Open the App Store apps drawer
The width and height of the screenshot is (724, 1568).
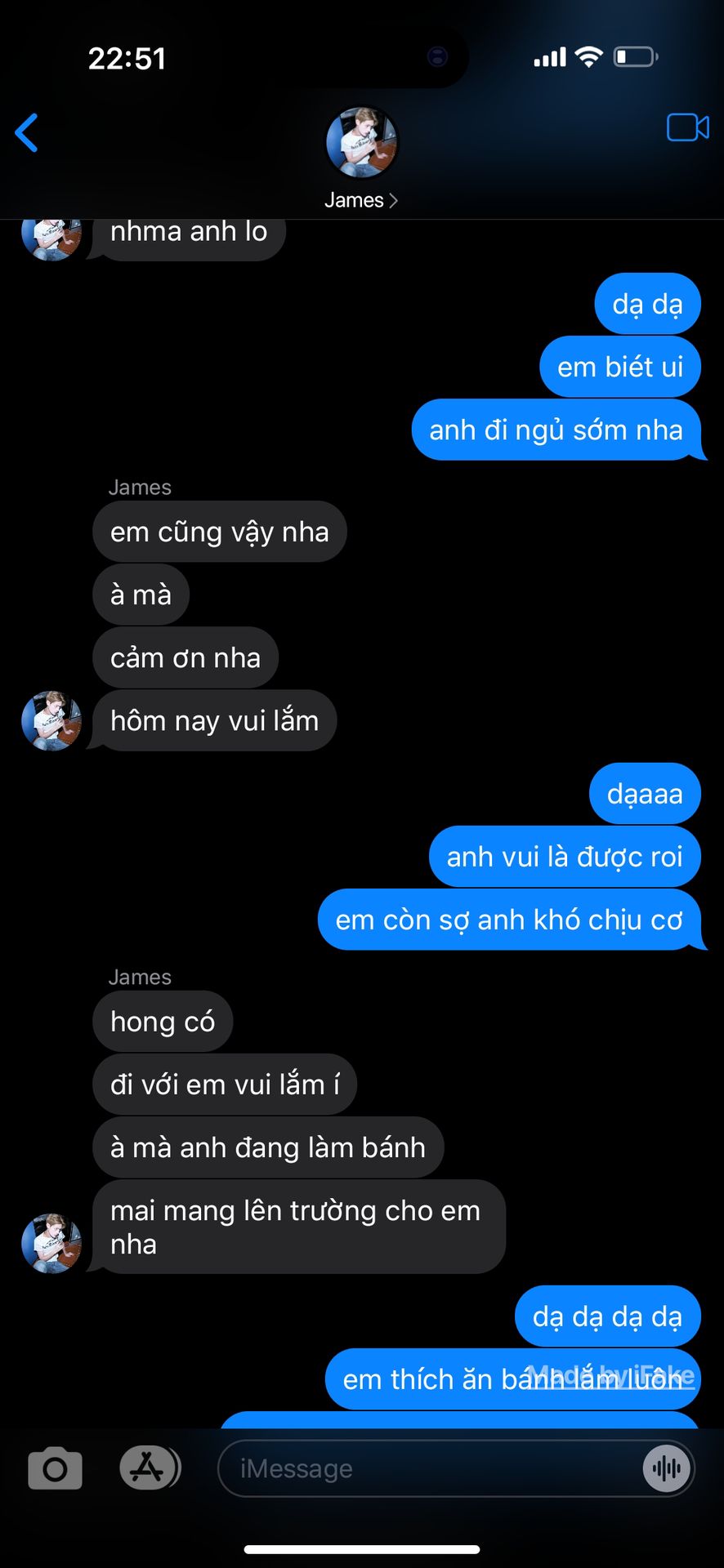(x=148, y=1468)
